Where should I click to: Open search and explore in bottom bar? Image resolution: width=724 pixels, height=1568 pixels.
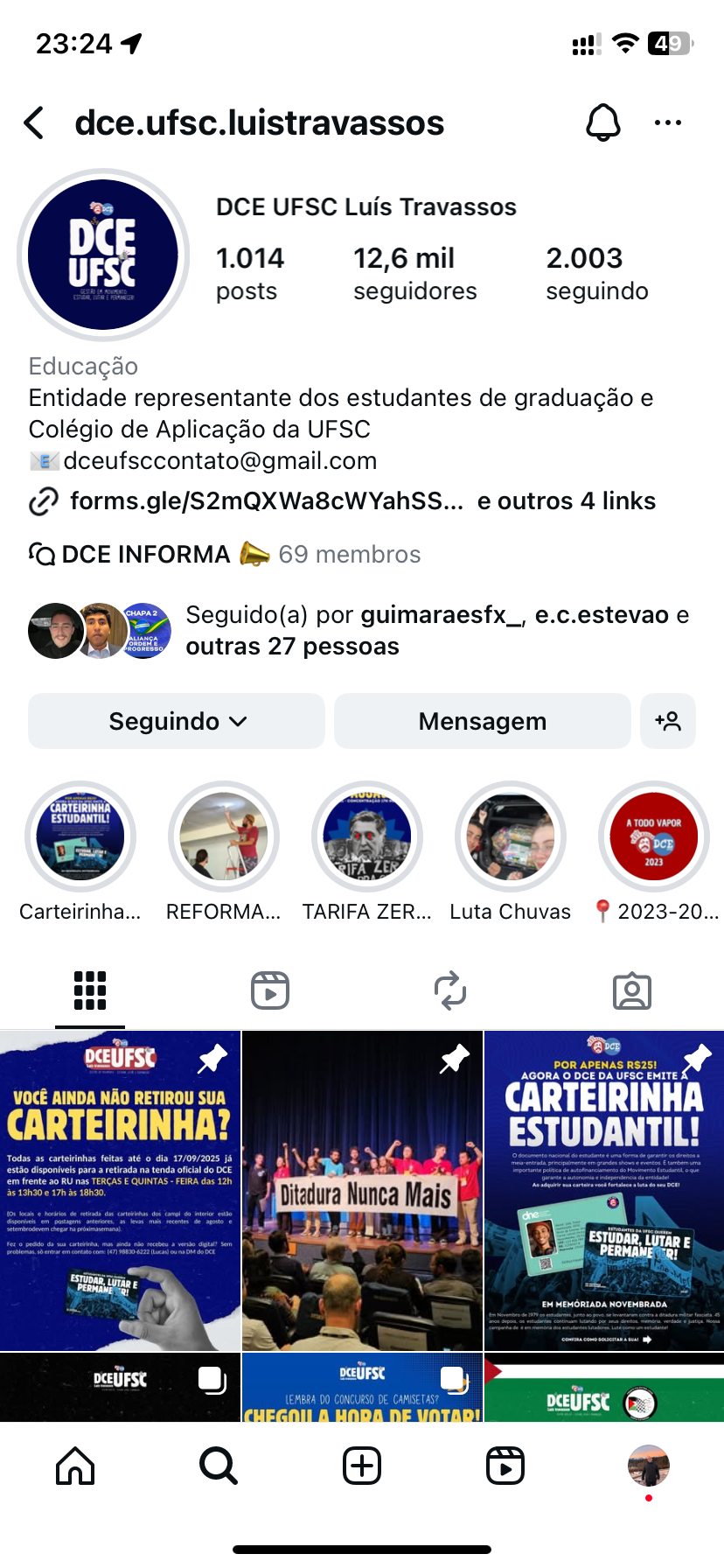(219, 1466)
